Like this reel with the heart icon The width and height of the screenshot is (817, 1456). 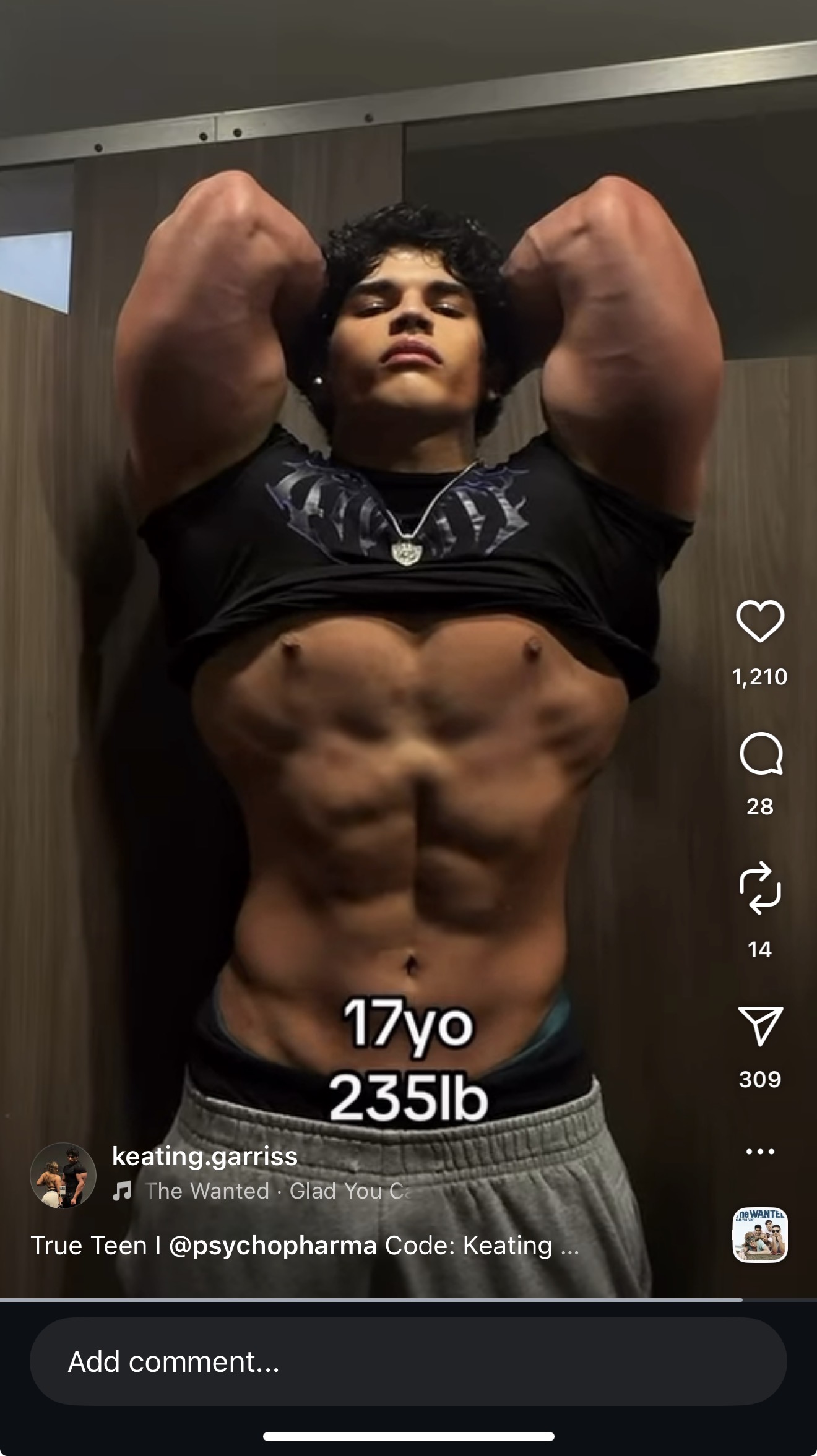coord(759,621)
